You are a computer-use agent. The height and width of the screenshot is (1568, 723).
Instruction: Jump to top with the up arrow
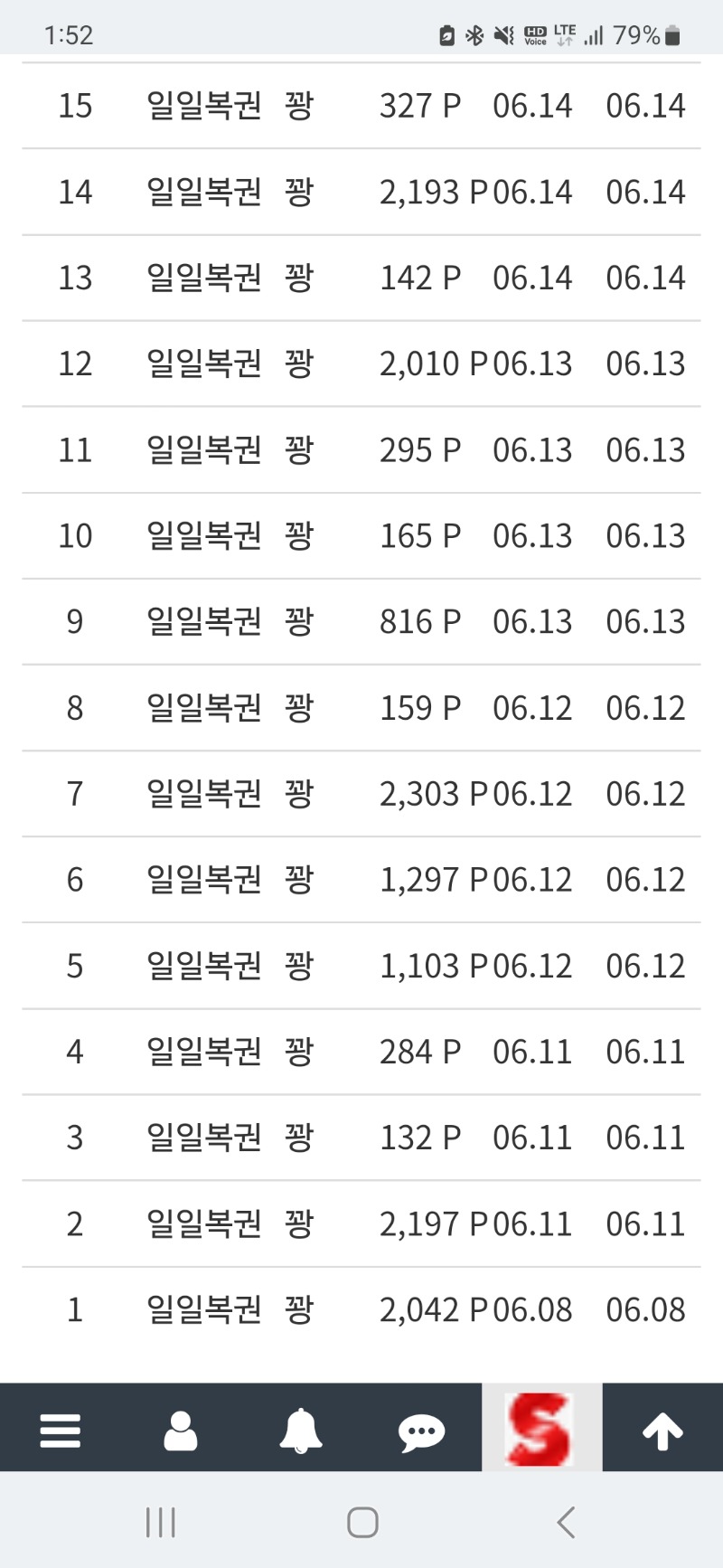click(662, 1431)
